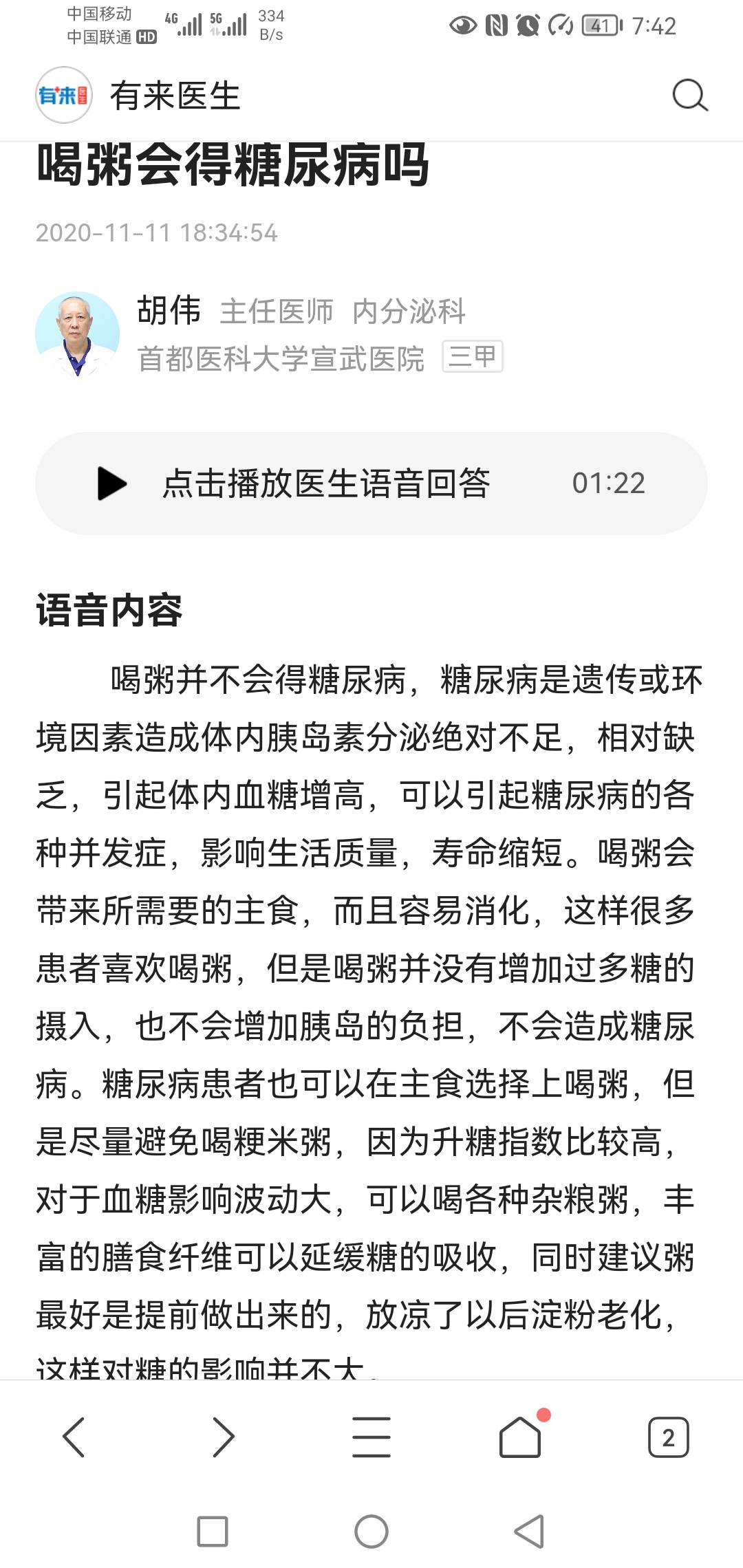Open the search magnifier icon
743x1568 pixels.
coord(689,96)
